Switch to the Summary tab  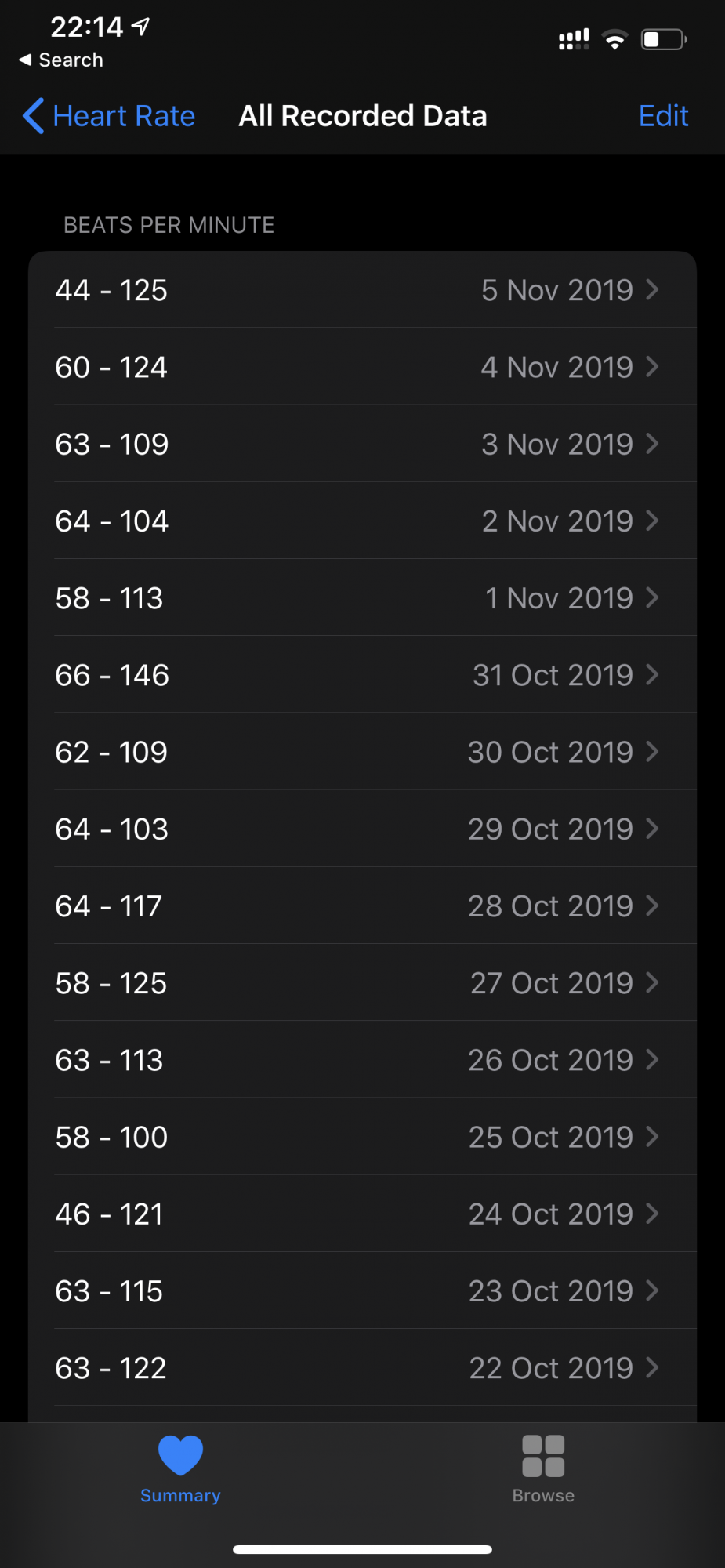coord(181,1468)
